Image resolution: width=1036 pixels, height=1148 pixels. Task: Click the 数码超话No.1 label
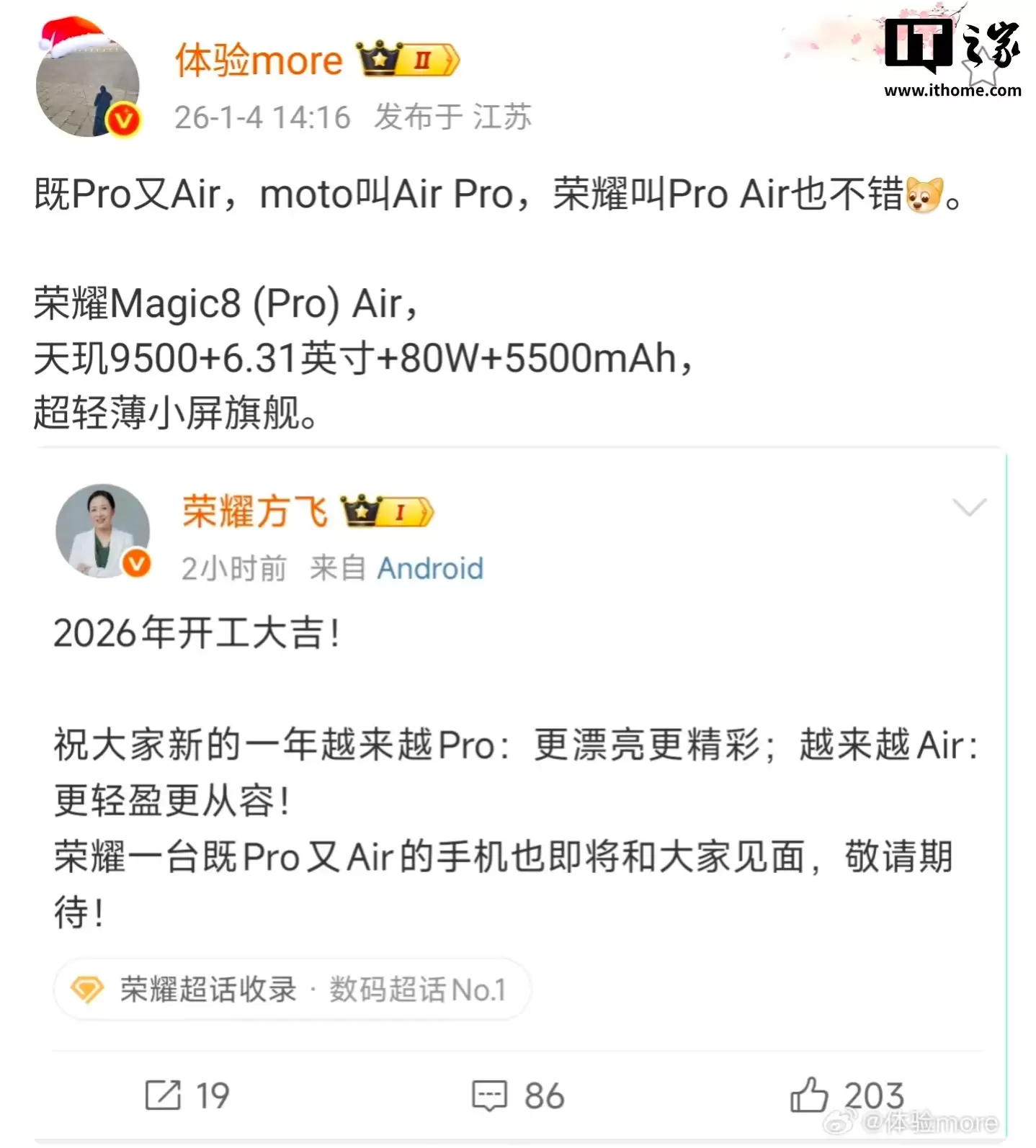coord(420,990)
